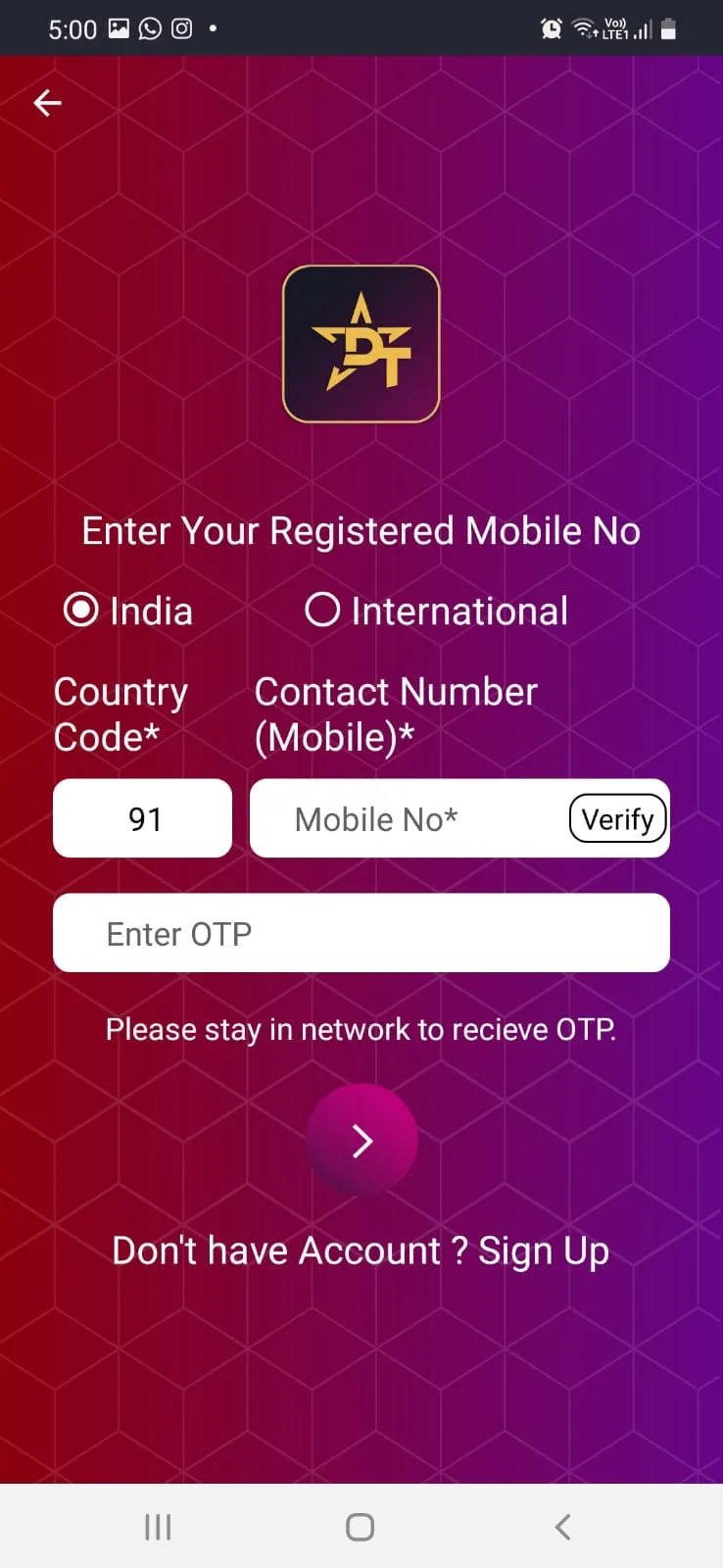Toggle mobile network type via LTE indicator
This screenshot has width=723, height=1568.
(617, 28)
